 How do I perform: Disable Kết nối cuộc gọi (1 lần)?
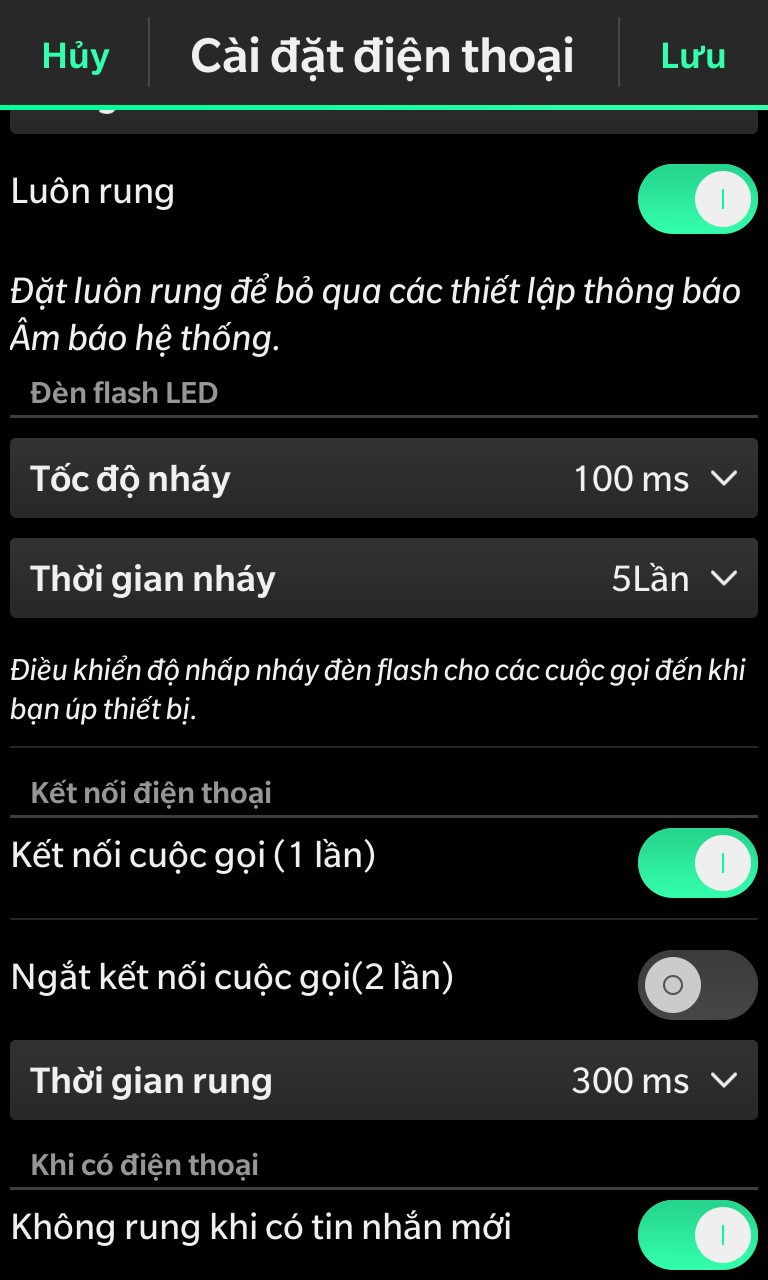pos(697,862)
